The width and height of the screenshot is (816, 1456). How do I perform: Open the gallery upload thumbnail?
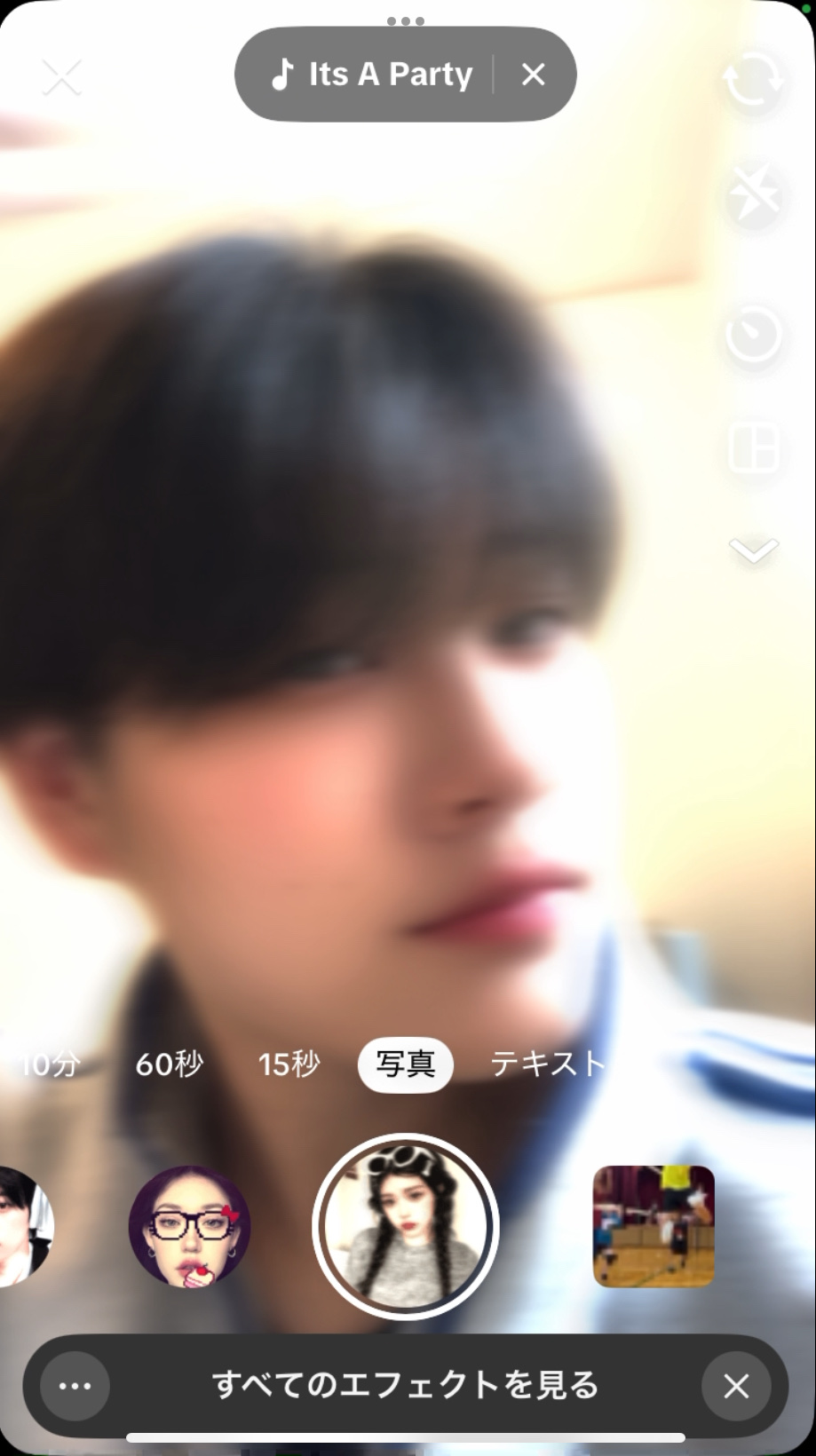pos(654,1226)
